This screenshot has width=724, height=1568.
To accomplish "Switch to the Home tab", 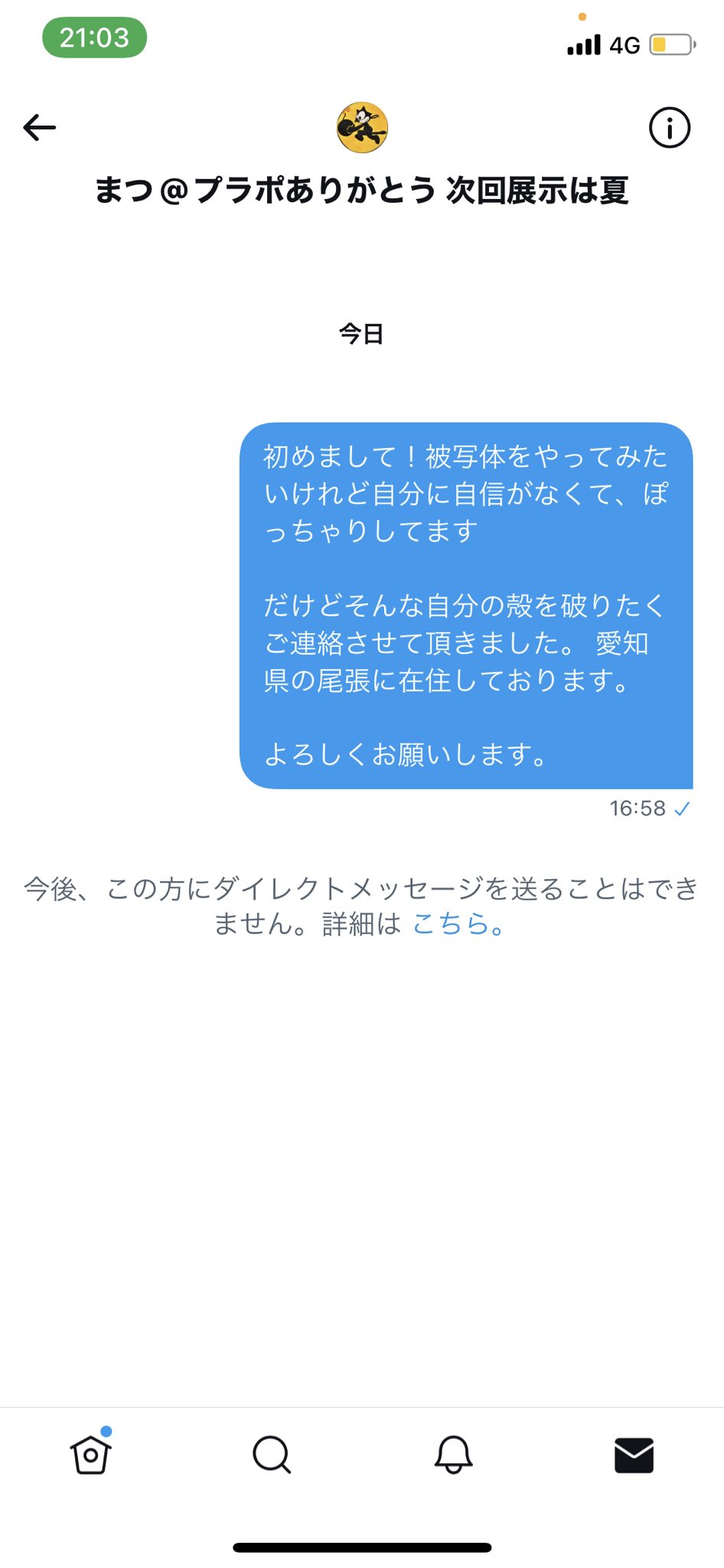I will 91,1453.
